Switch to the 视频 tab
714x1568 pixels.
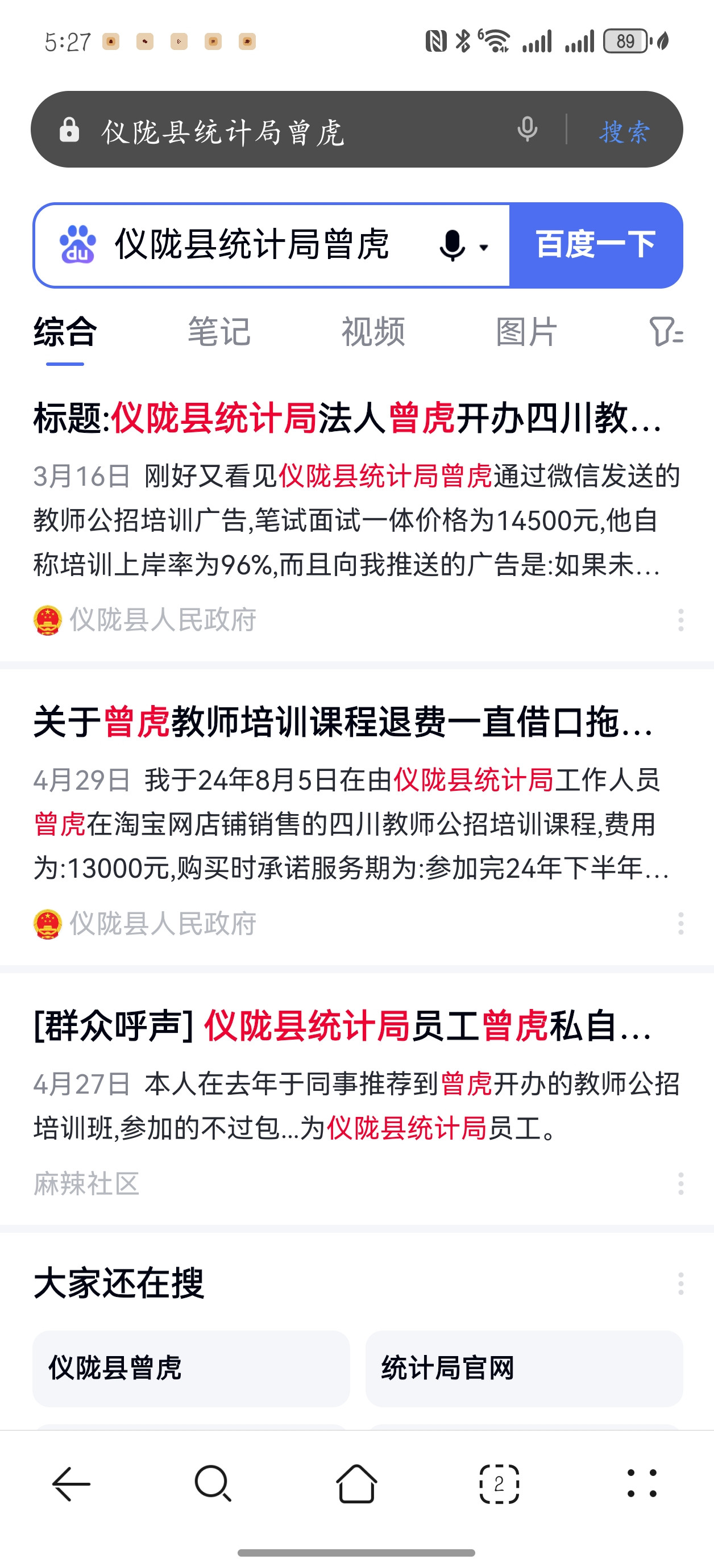373,332
